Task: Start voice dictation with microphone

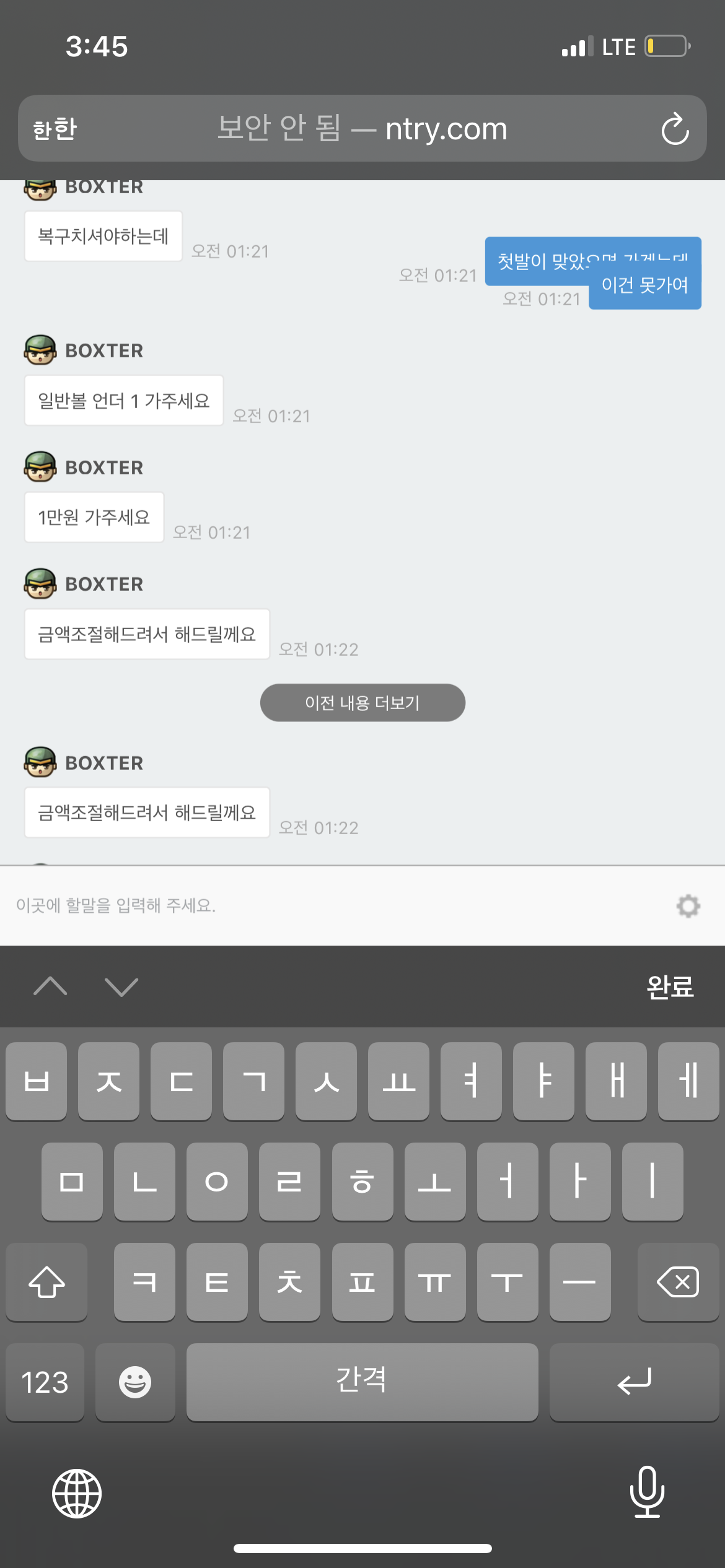Action: (647, 1492)
